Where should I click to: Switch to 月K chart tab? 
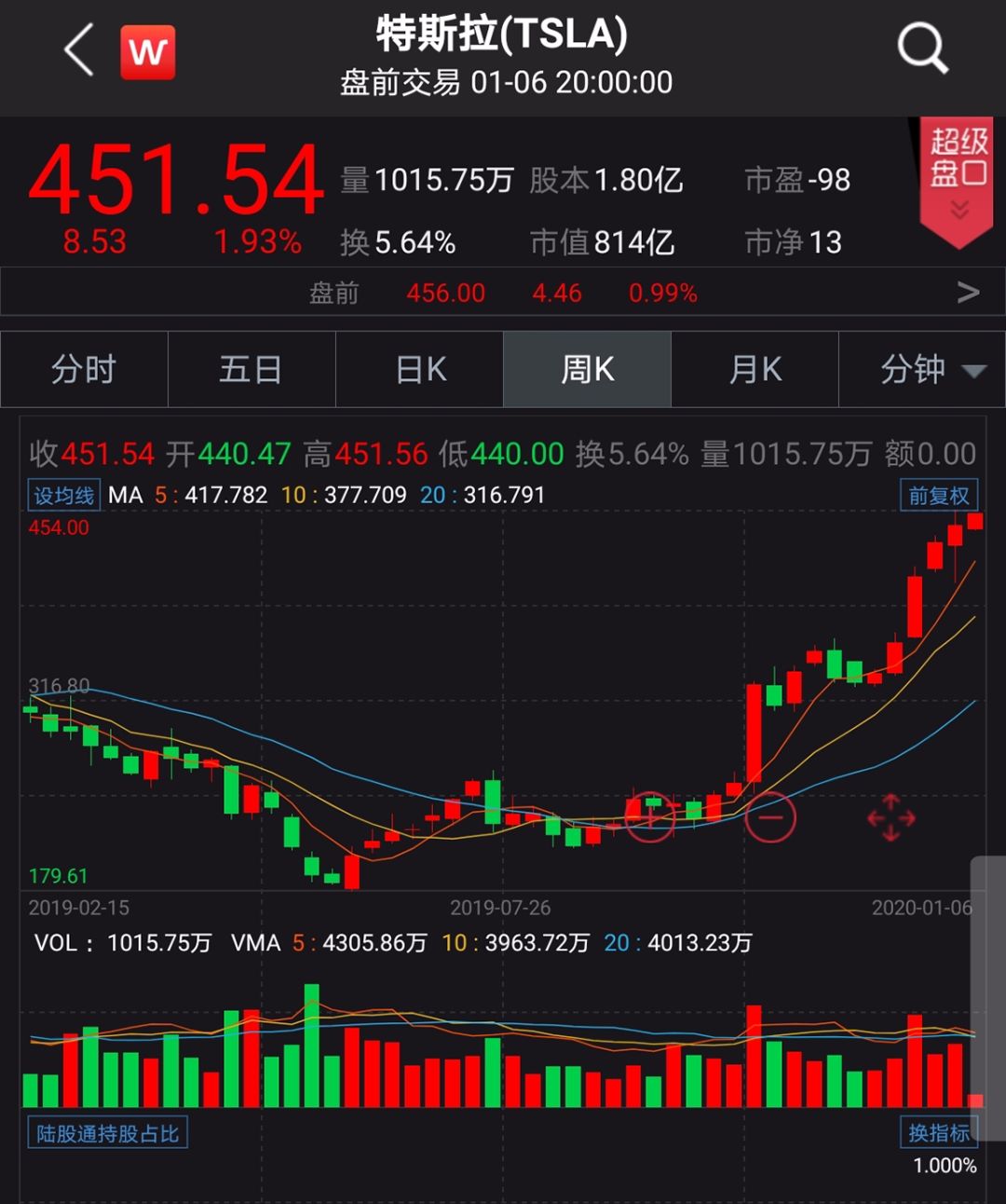(x=754, y=370)
